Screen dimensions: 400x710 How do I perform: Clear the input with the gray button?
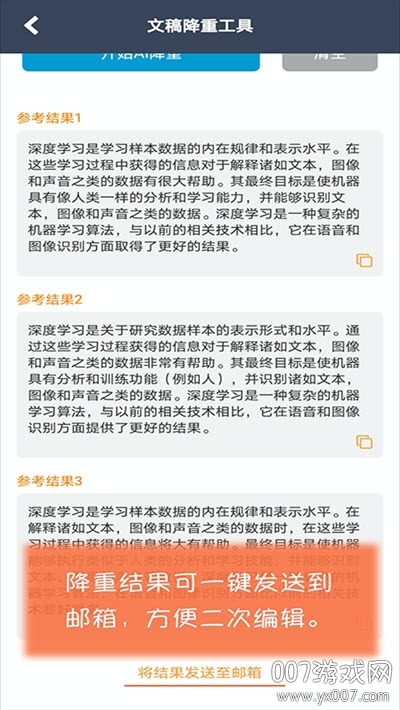(x=330, y=62)
